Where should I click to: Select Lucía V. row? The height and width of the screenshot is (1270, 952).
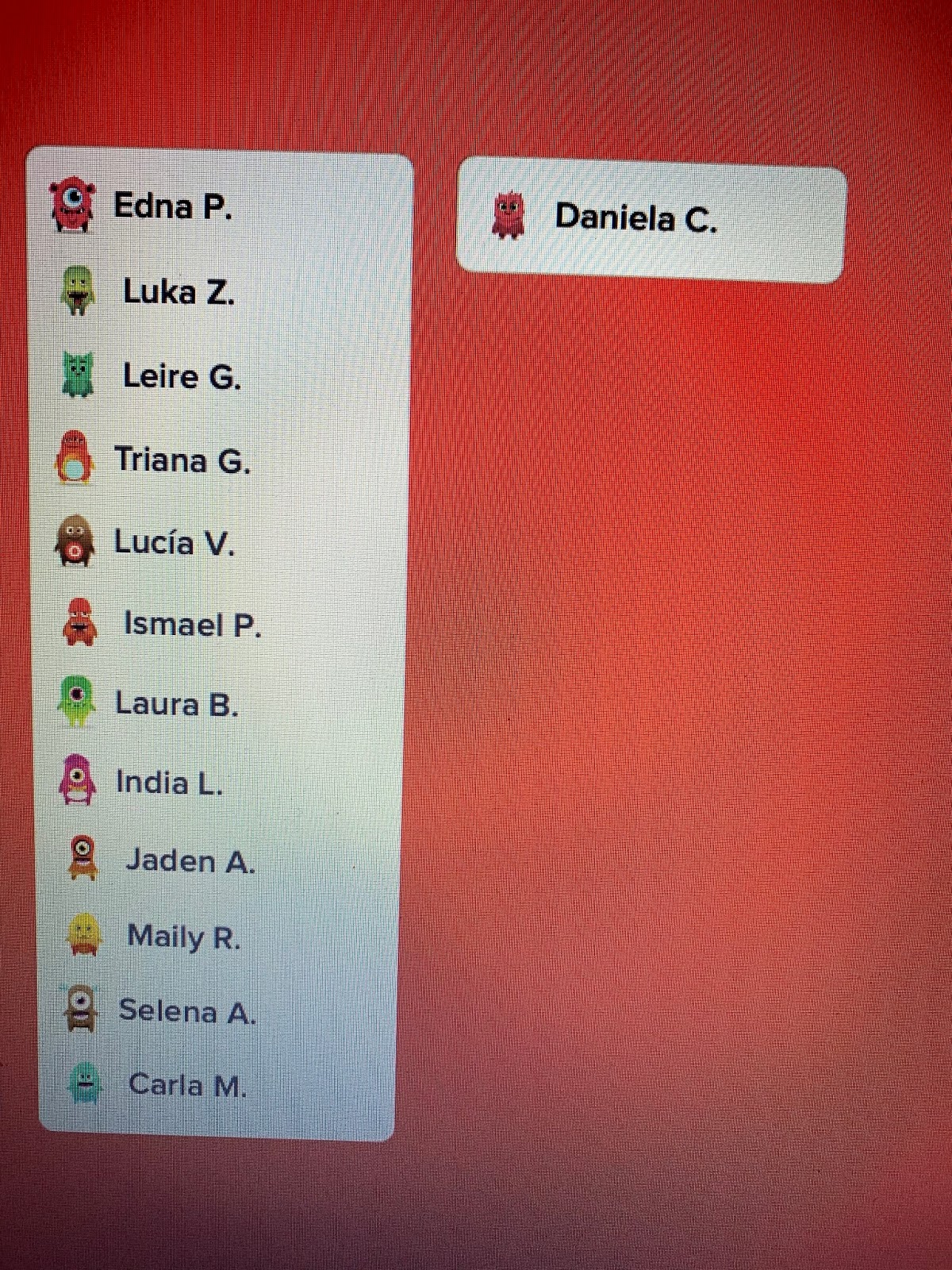(x=174, y=543)
